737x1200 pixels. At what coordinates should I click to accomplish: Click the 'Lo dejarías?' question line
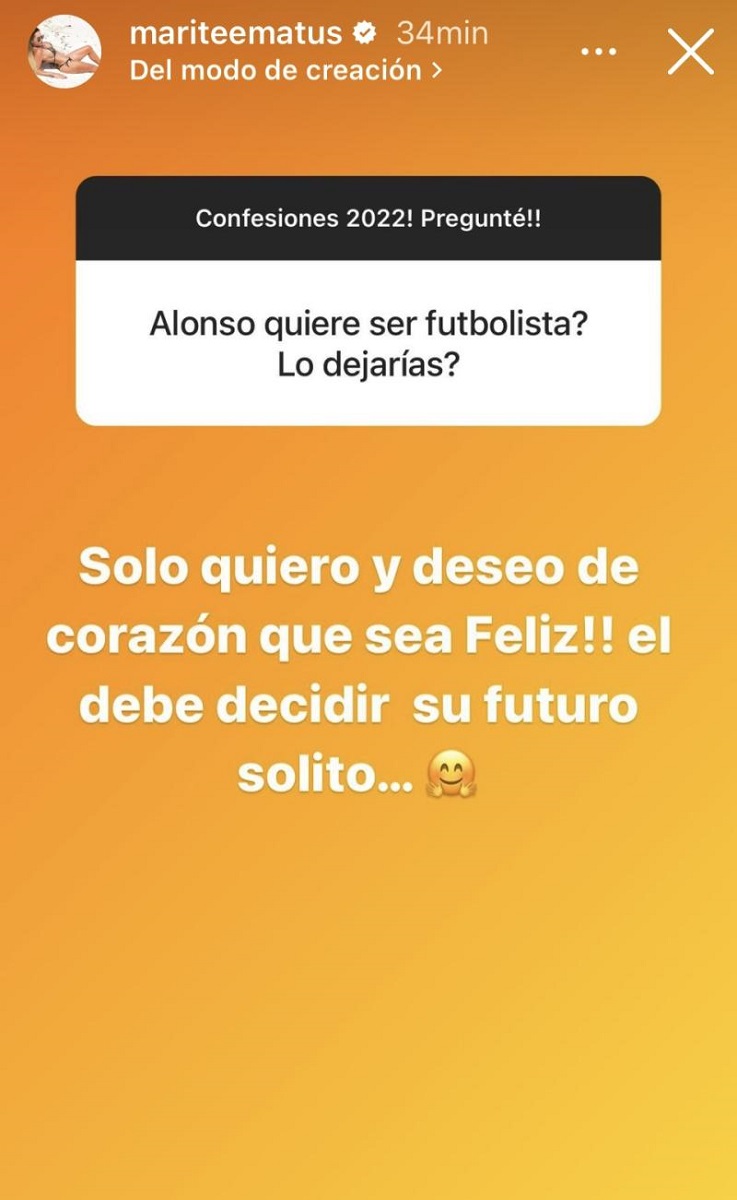(x=368, y=366)
